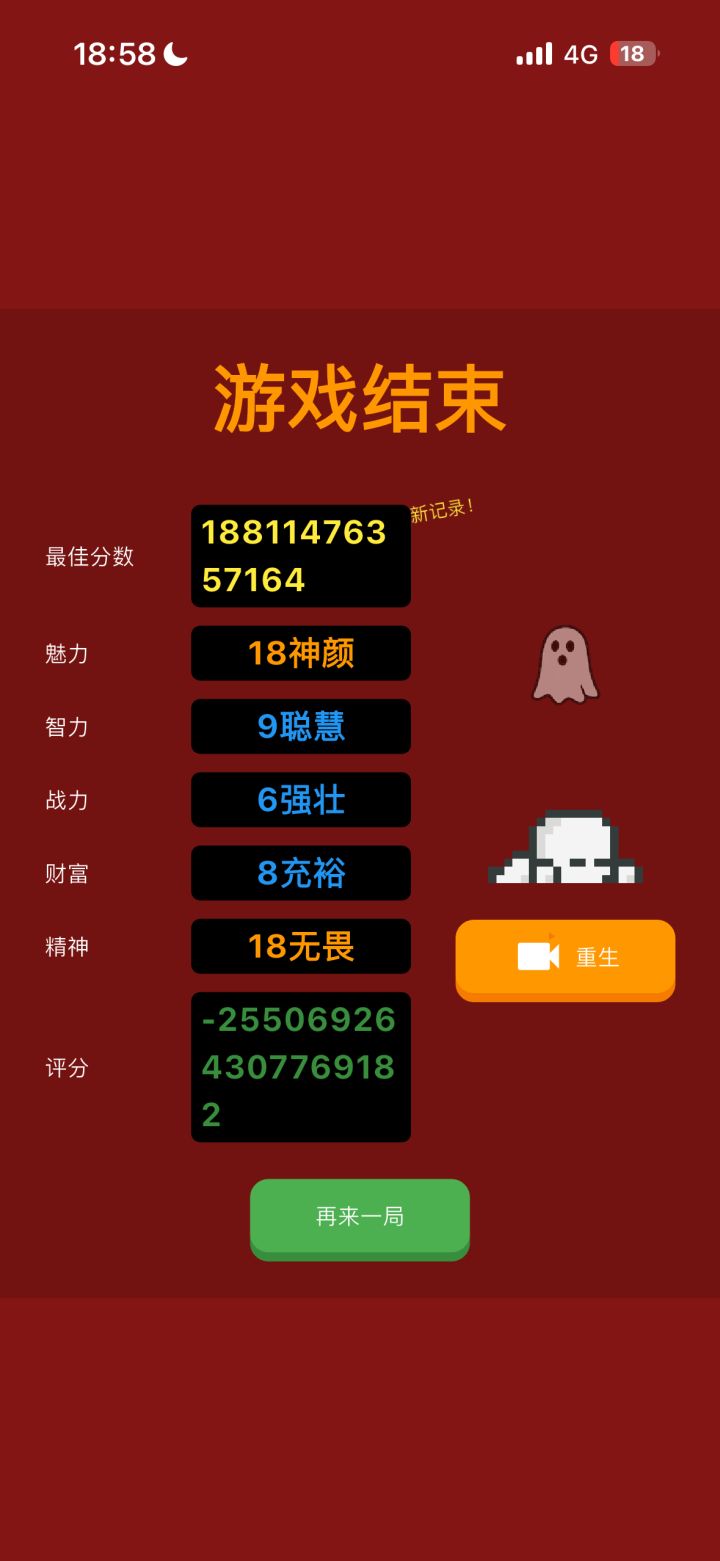The image size is (720, 1561).
Task: Click the 魅力 stat value 18神颜
Action: pyautogui.click(x=300, y=653)
